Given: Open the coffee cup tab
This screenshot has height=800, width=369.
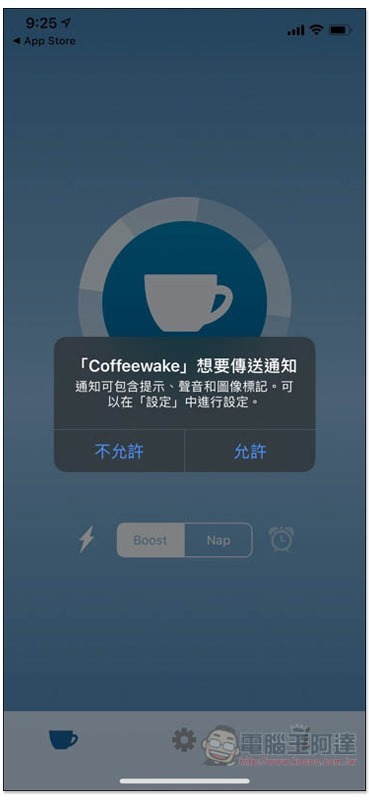Looking at the screenshot, I should tap(63, 739).
